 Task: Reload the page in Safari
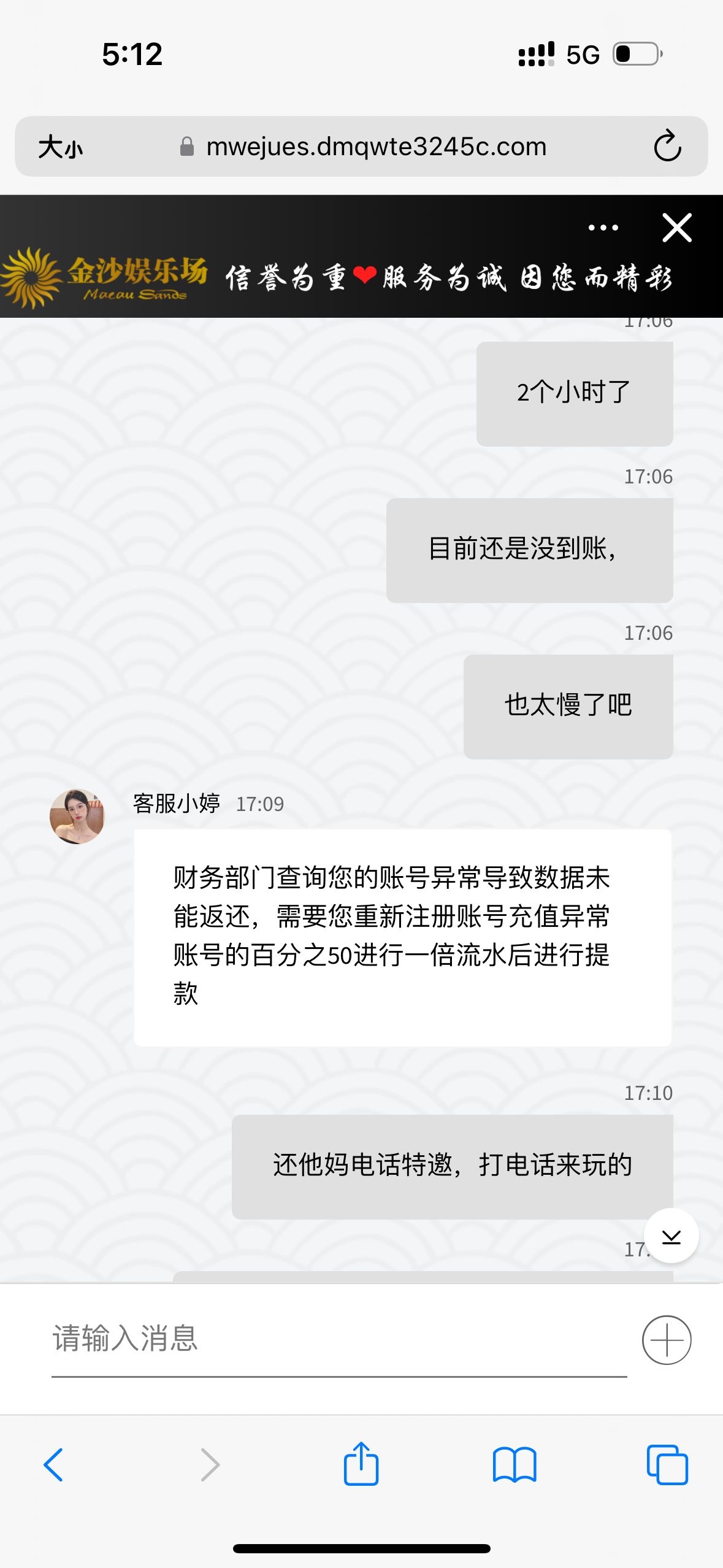[x=667, y=147]
